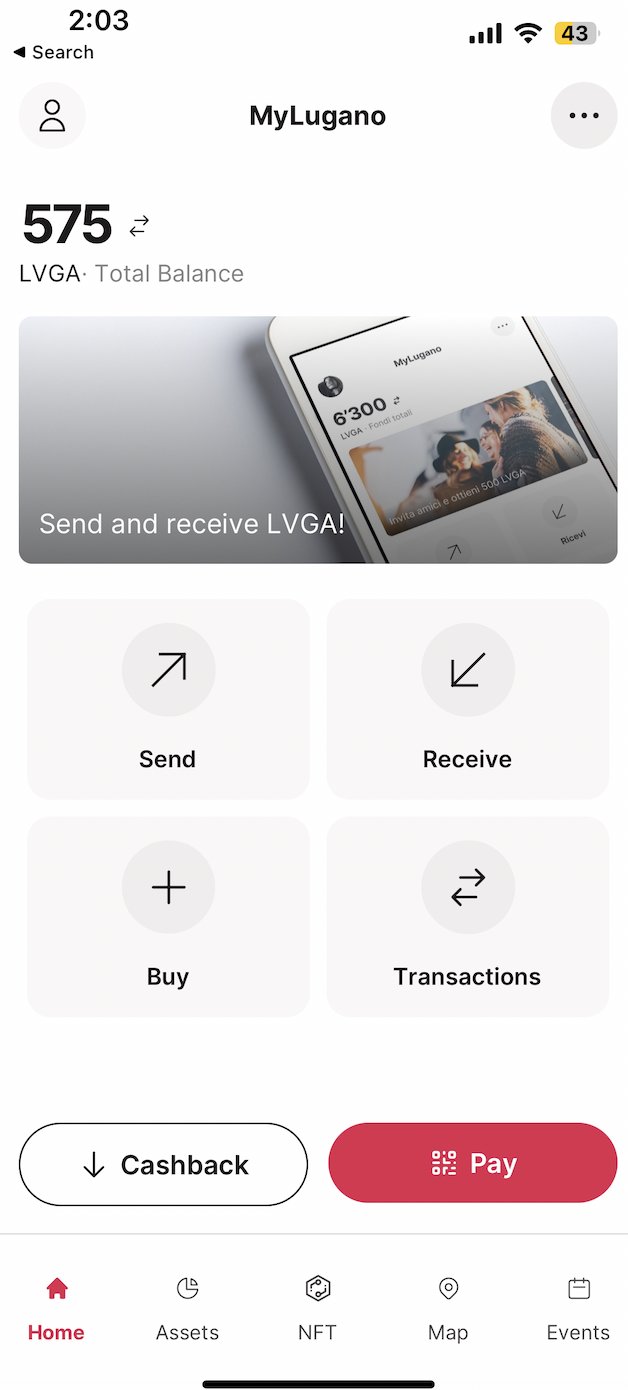
Task: Open the profile icon
Action: point(52,116)
